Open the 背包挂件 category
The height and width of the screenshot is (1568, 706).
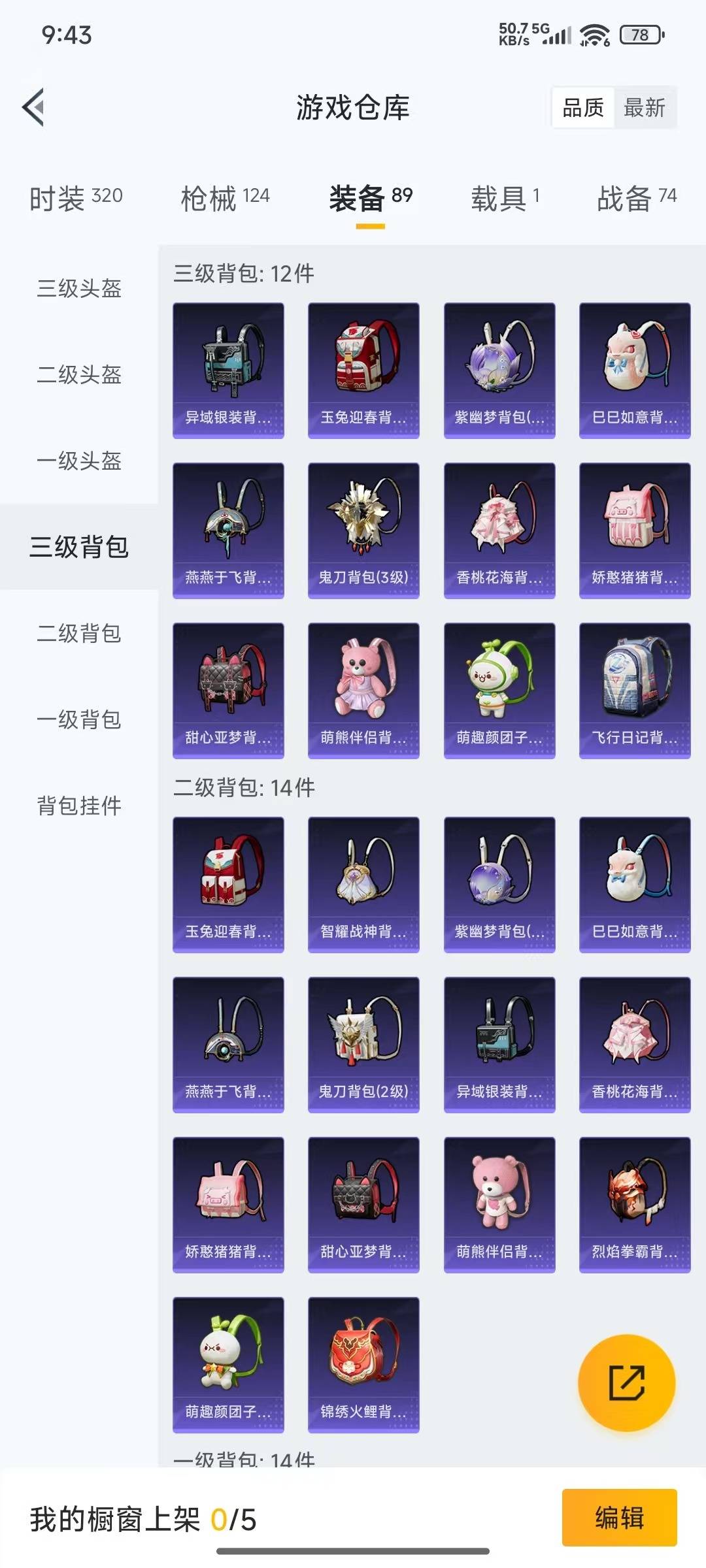pyautogui.click(x=79, y=806)
